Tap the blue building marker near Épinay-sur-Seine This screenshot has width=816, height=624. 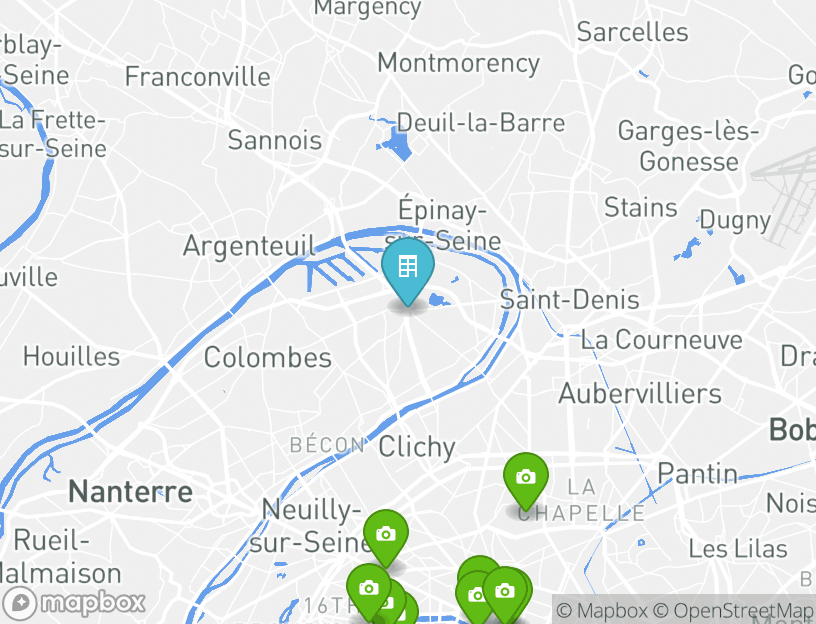click(407, 268)
